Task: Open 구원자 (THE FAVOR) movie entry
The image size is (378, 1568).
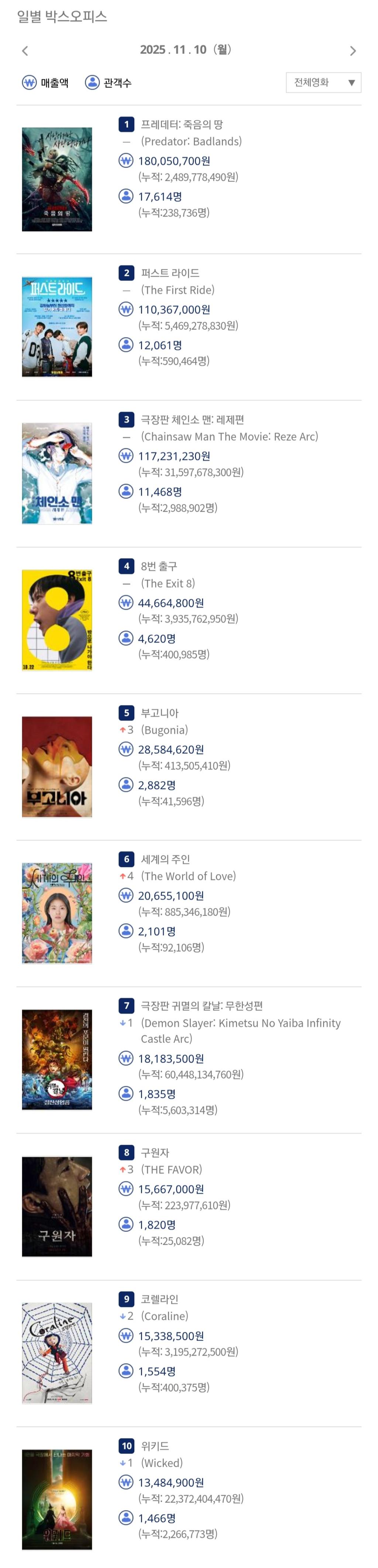Action: tap(155, 1153)
